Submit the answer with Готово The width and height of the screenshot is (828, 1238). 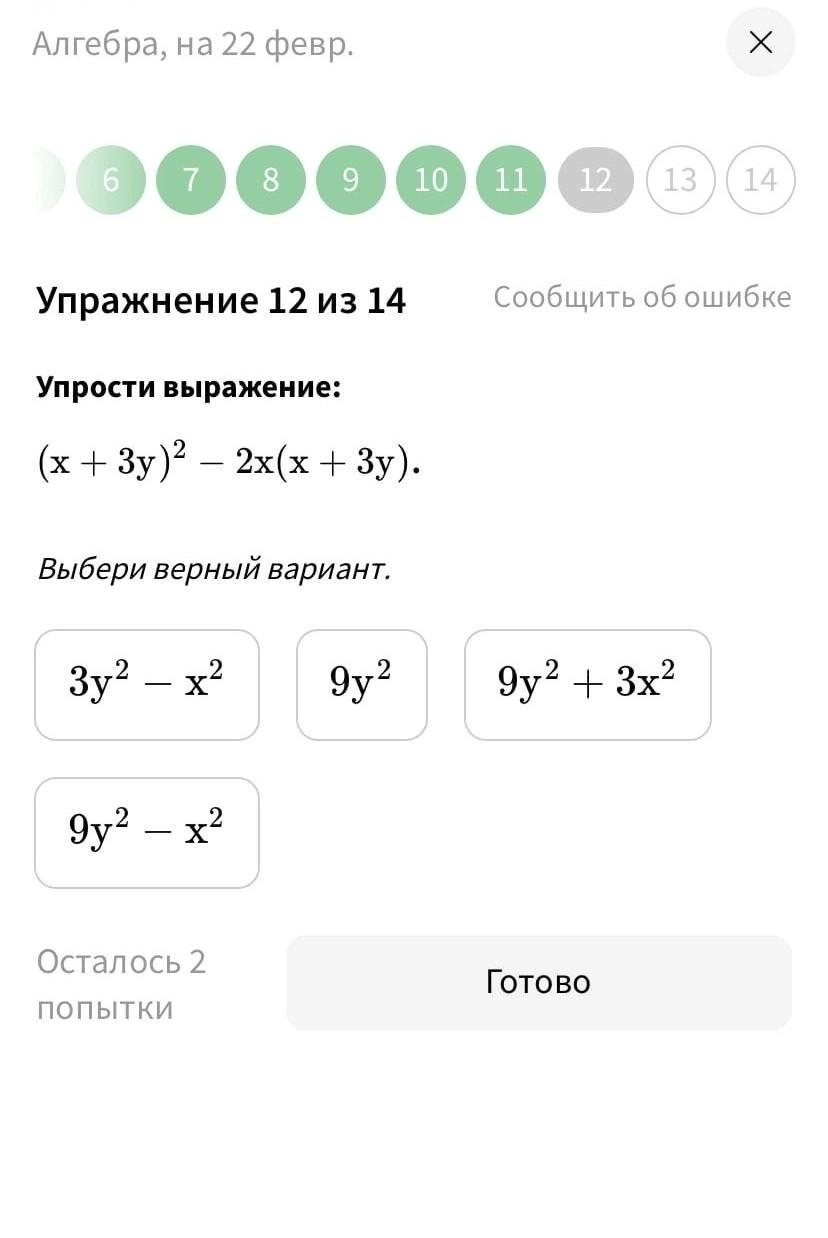pyautogui.click(x=539, y=982)
